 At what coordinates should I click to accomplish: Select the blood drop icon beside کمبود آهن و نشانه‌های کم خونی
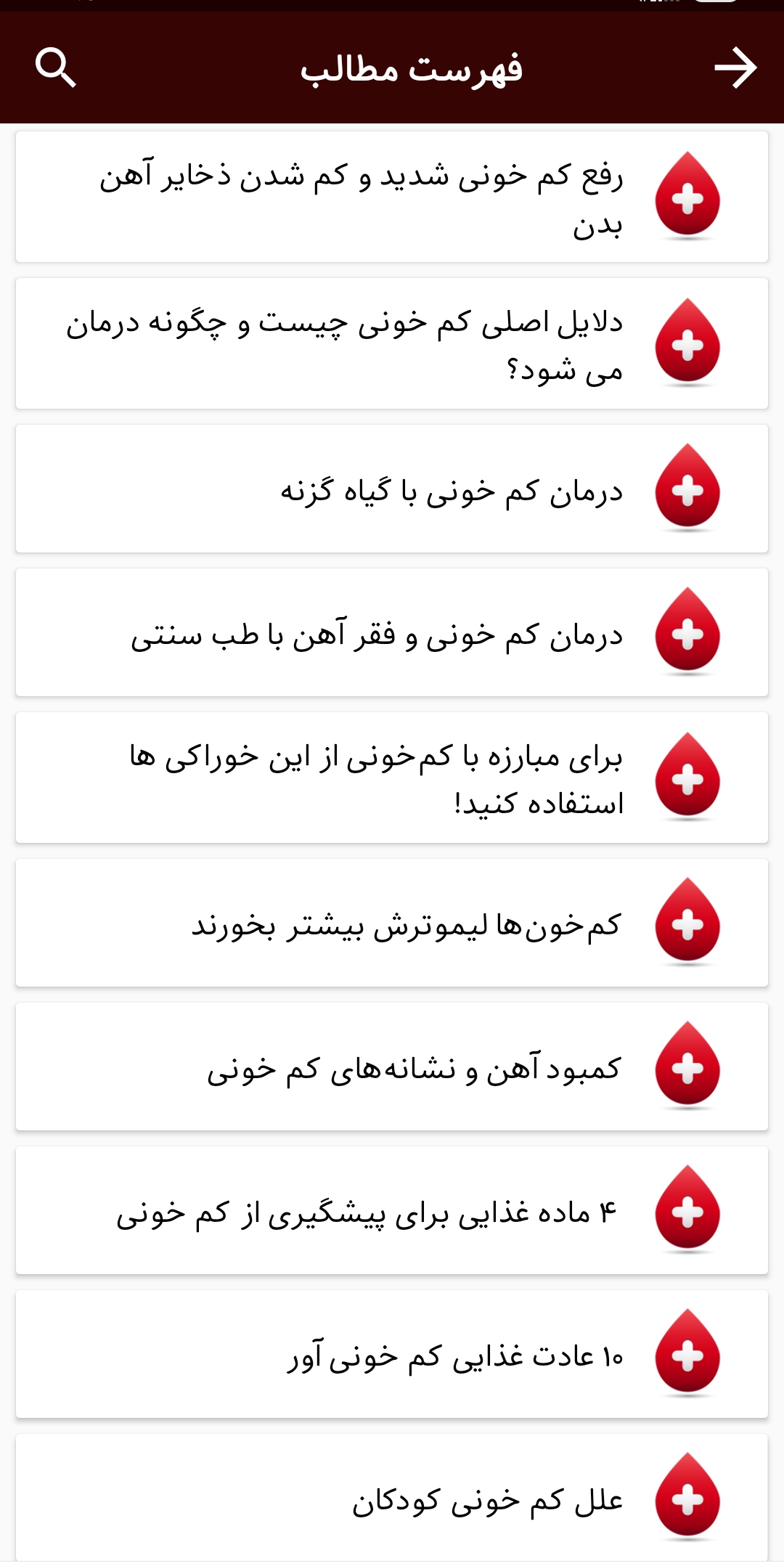[685, 1067]
